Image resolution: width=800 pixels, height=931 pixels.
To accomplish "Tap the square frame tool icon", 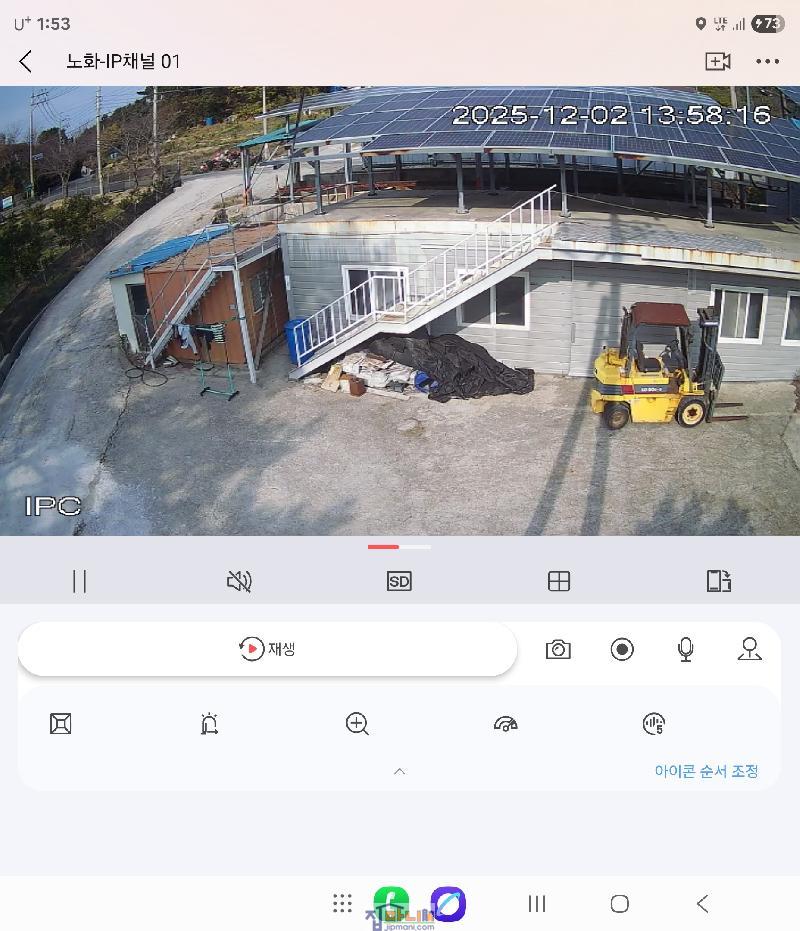I will [x=61, y=724].
